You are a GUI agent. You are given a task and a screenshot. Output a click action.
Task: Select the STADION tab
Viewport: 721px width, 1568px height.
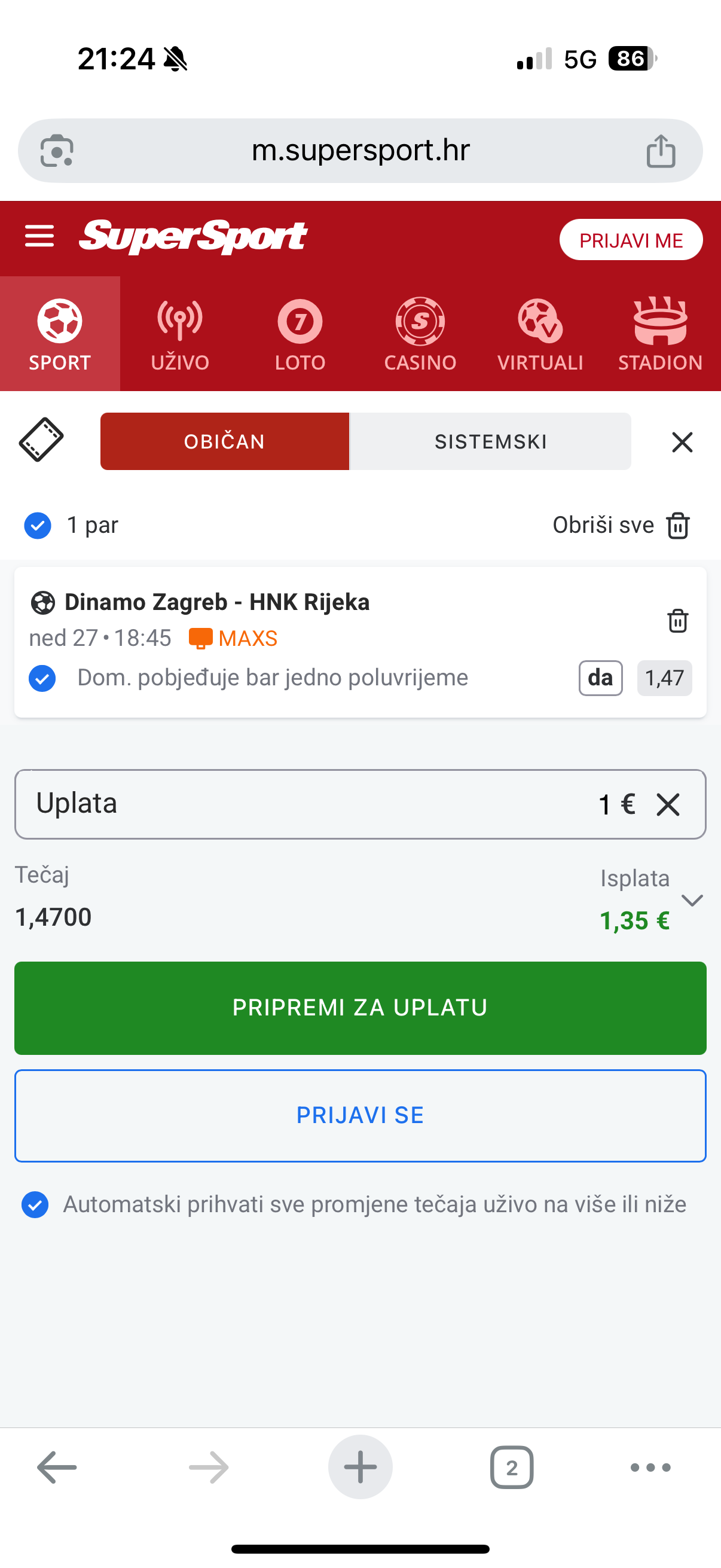pyautogui.click(x=660, y=334)
